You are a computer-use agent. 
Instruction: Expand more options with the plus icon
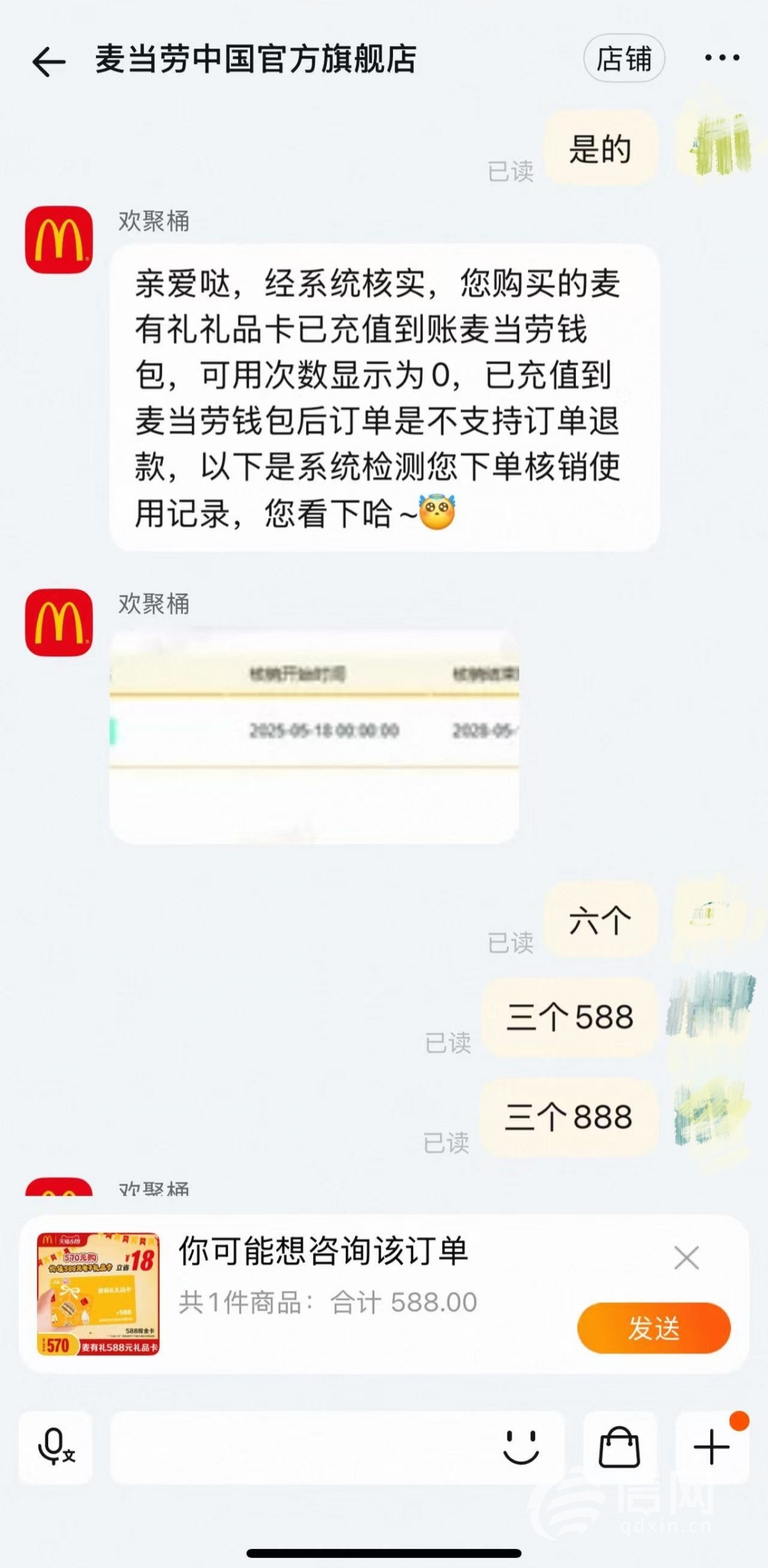tap(712, 1448)
